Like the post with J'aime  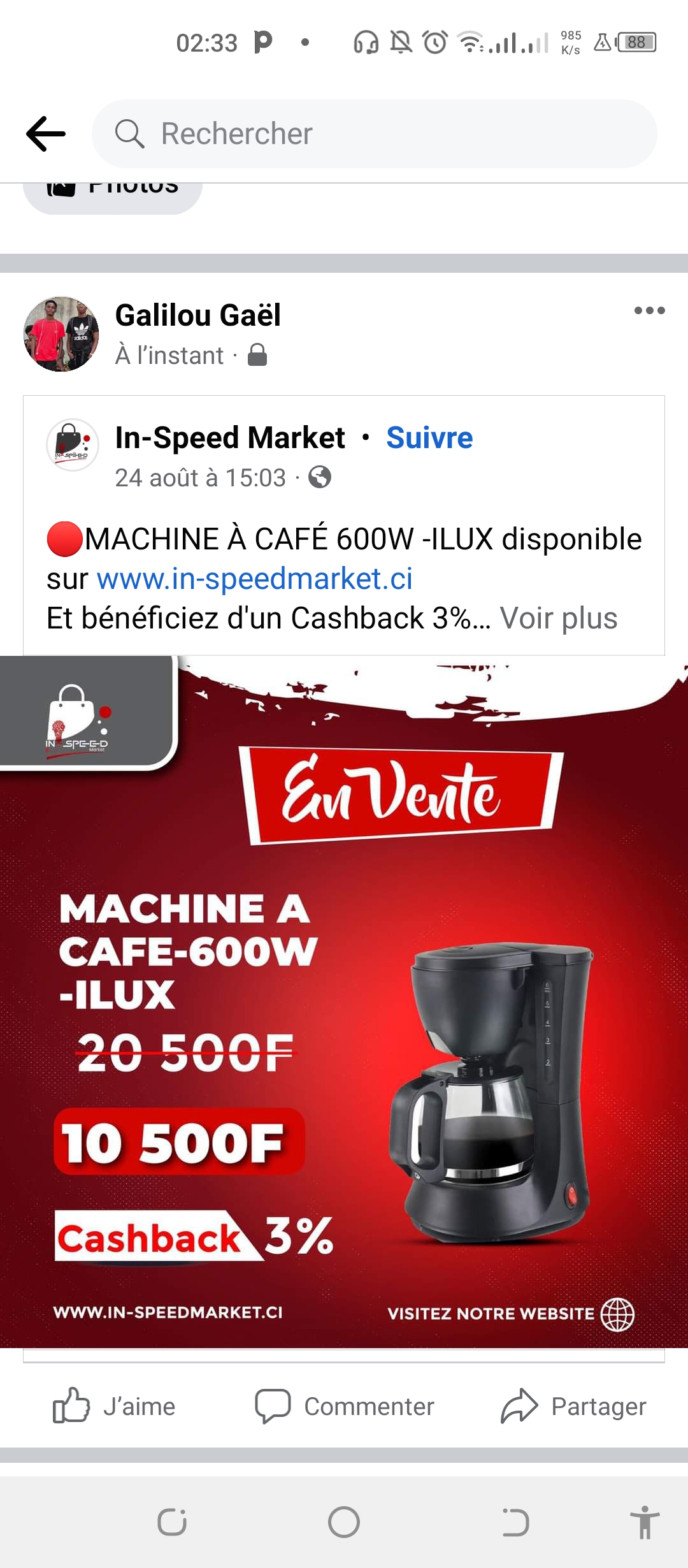[115, 1406]
